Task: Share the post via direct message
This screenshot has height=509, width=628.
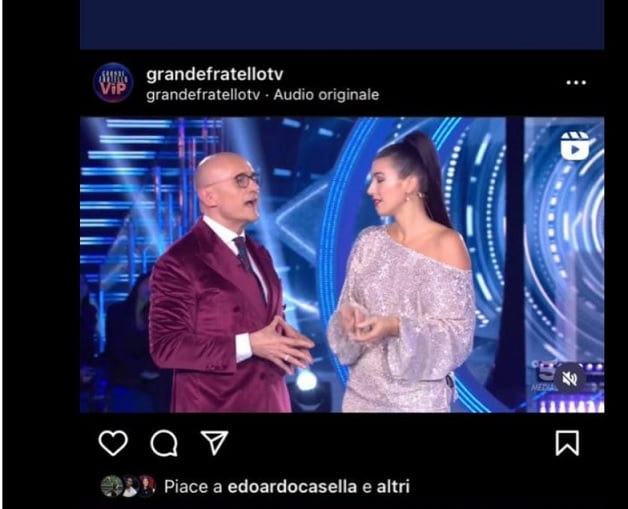Action: [x=214, y=442]
